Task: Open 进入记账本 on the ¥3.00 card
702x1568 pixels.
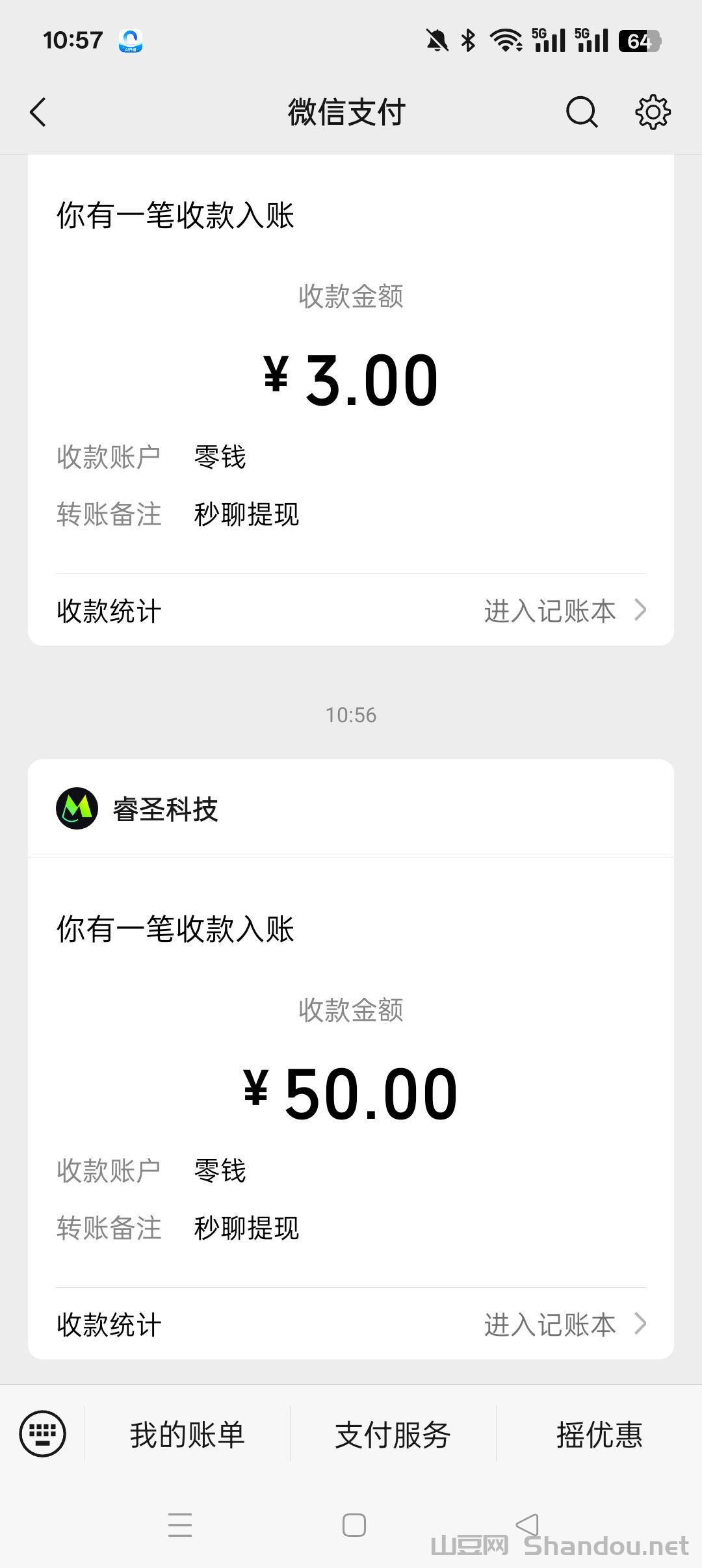Action: click(564, 611)
